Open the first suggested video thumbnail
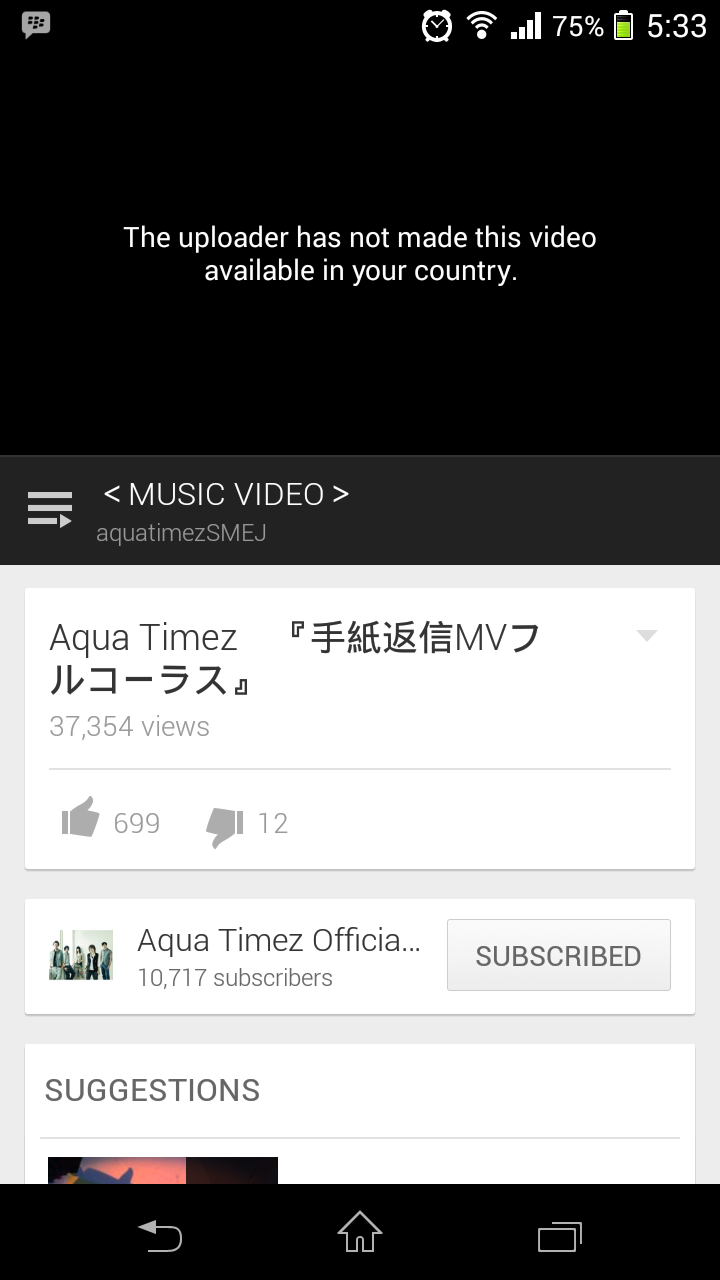Viewport: 720px width, 1280px height. pos(162,1171)
